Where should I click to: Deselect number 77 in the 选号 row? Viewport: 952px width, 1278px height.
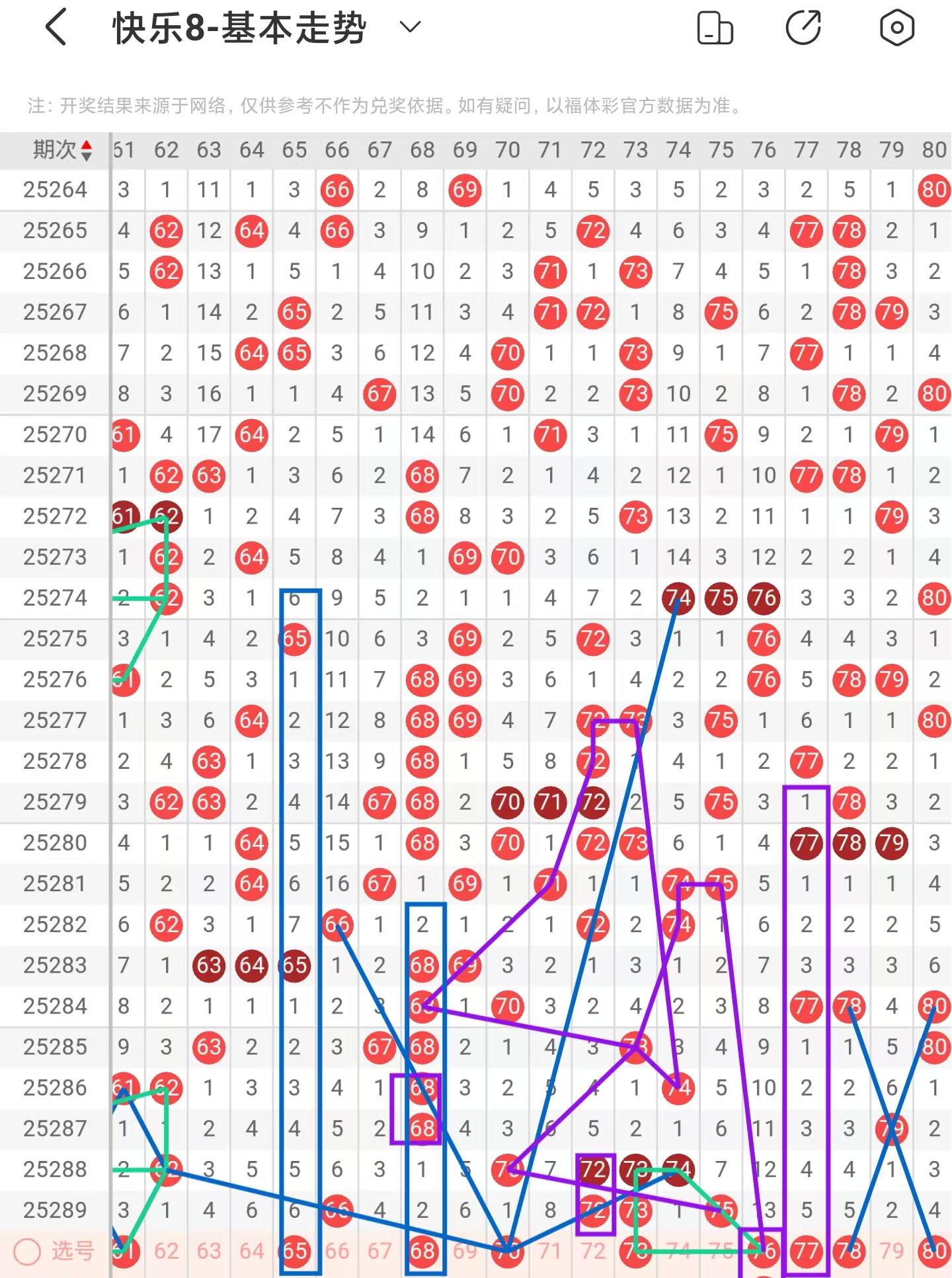click(807, 1251)
